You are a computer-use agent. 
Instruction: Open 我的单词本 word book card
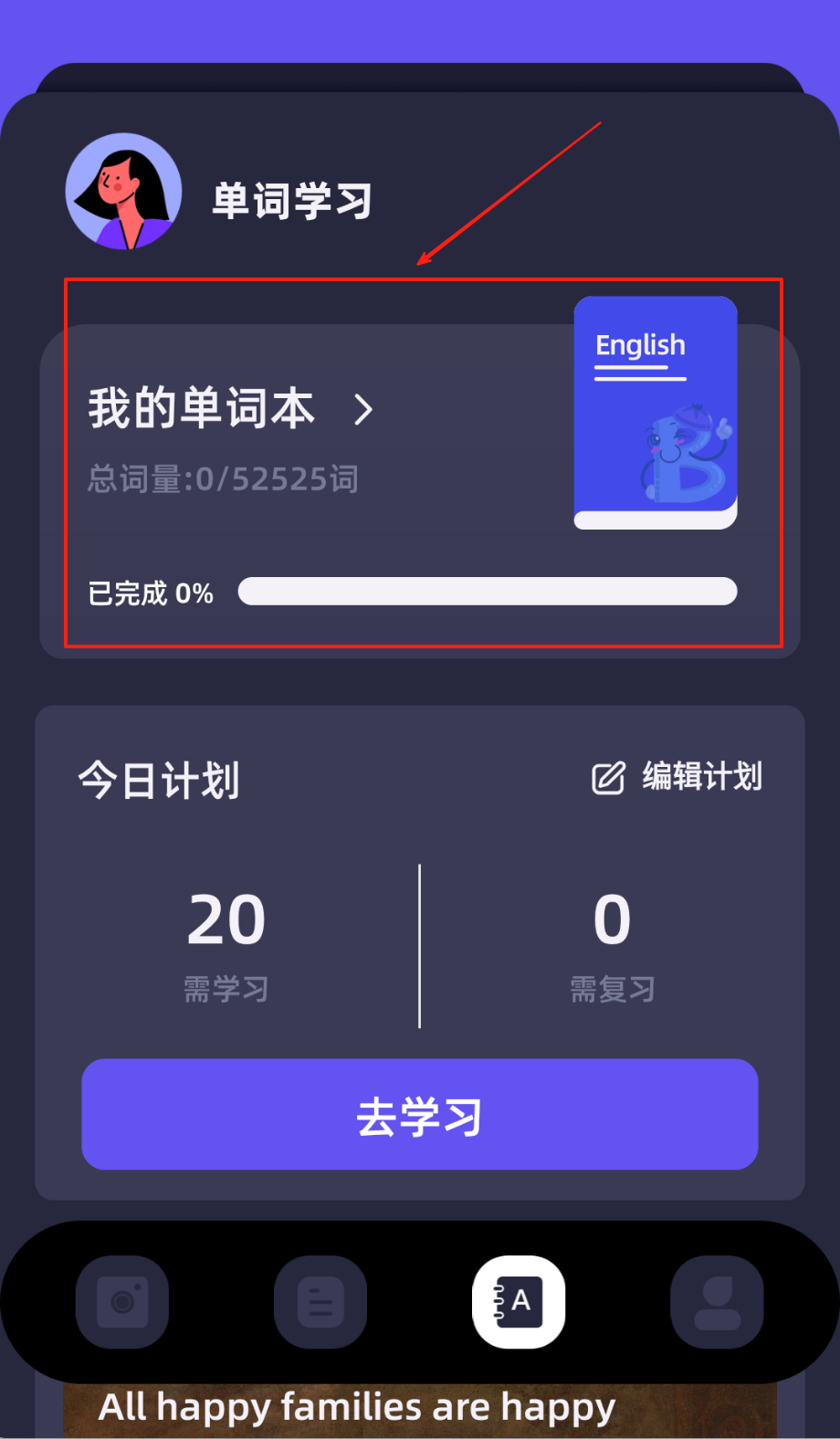pyautogui.click(x=230, y=409)
